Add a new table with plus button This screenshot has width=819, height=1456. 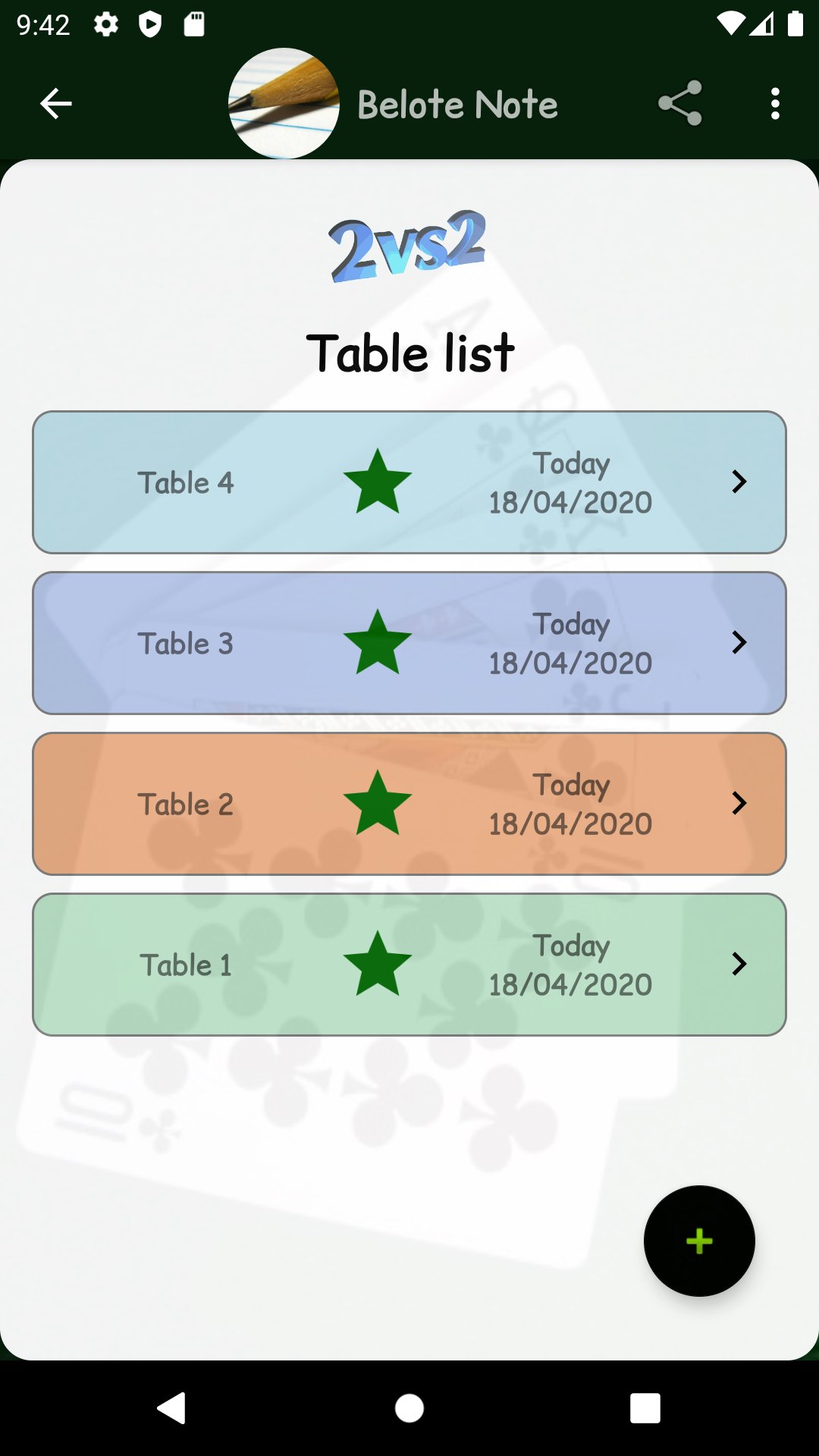[x=699, y=1241]
